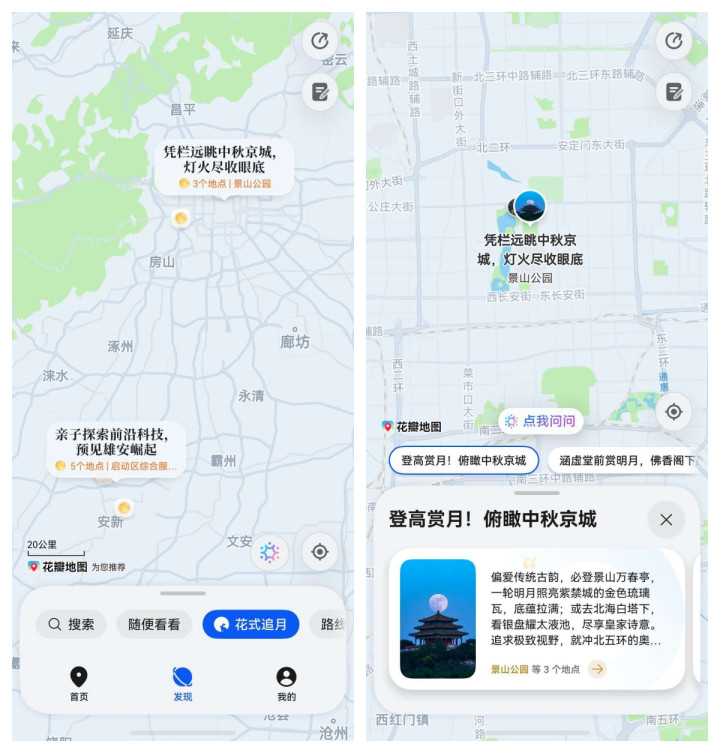Switch to the 发现 tab
This screenshot has height=753, width=720.
[183, 683]
